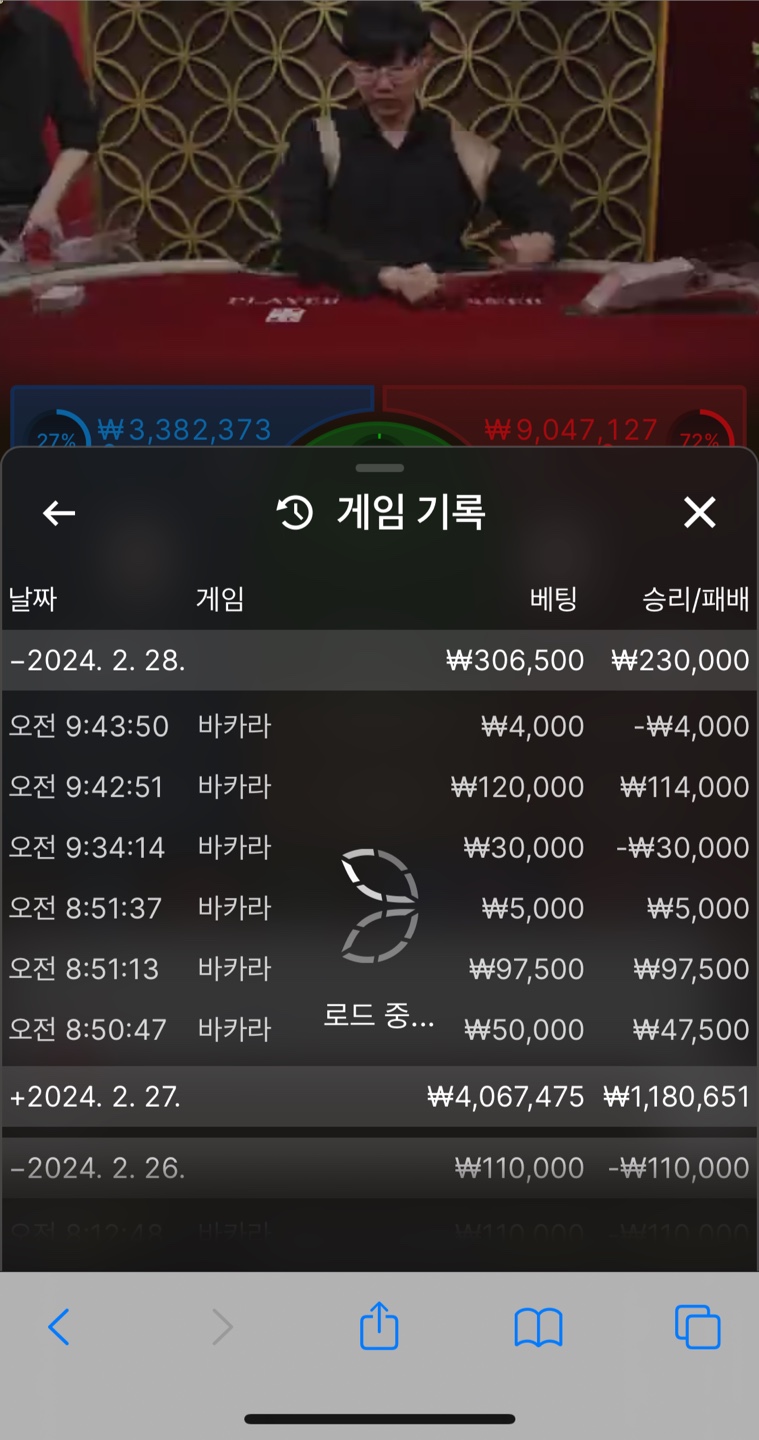Expand the 2024. 2. 27. date group
Image resolution: width=759 pixels, height=1440 pixels.
(x=379, y=1097)
